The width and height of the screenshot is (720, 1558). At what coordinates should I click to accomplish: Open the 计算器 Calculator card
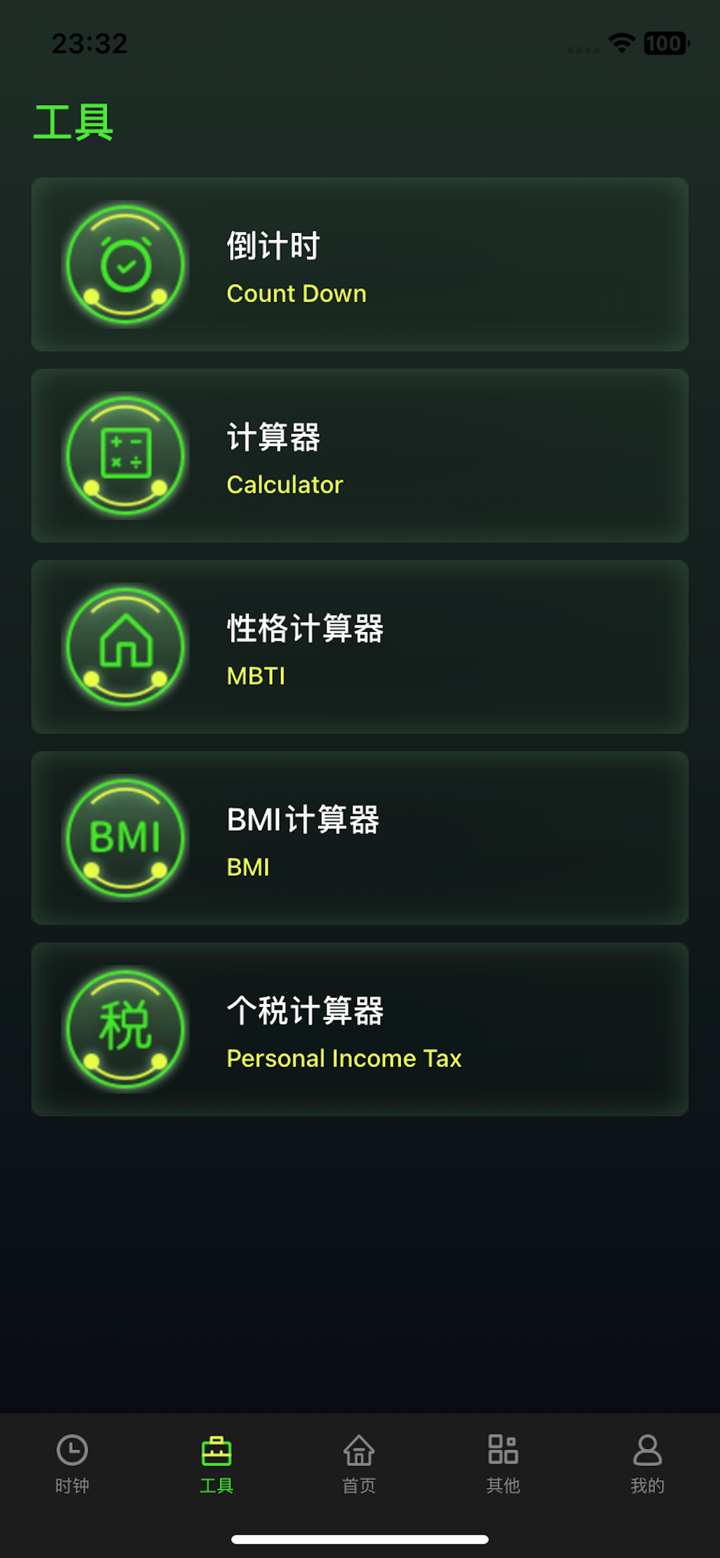point(360,455)
